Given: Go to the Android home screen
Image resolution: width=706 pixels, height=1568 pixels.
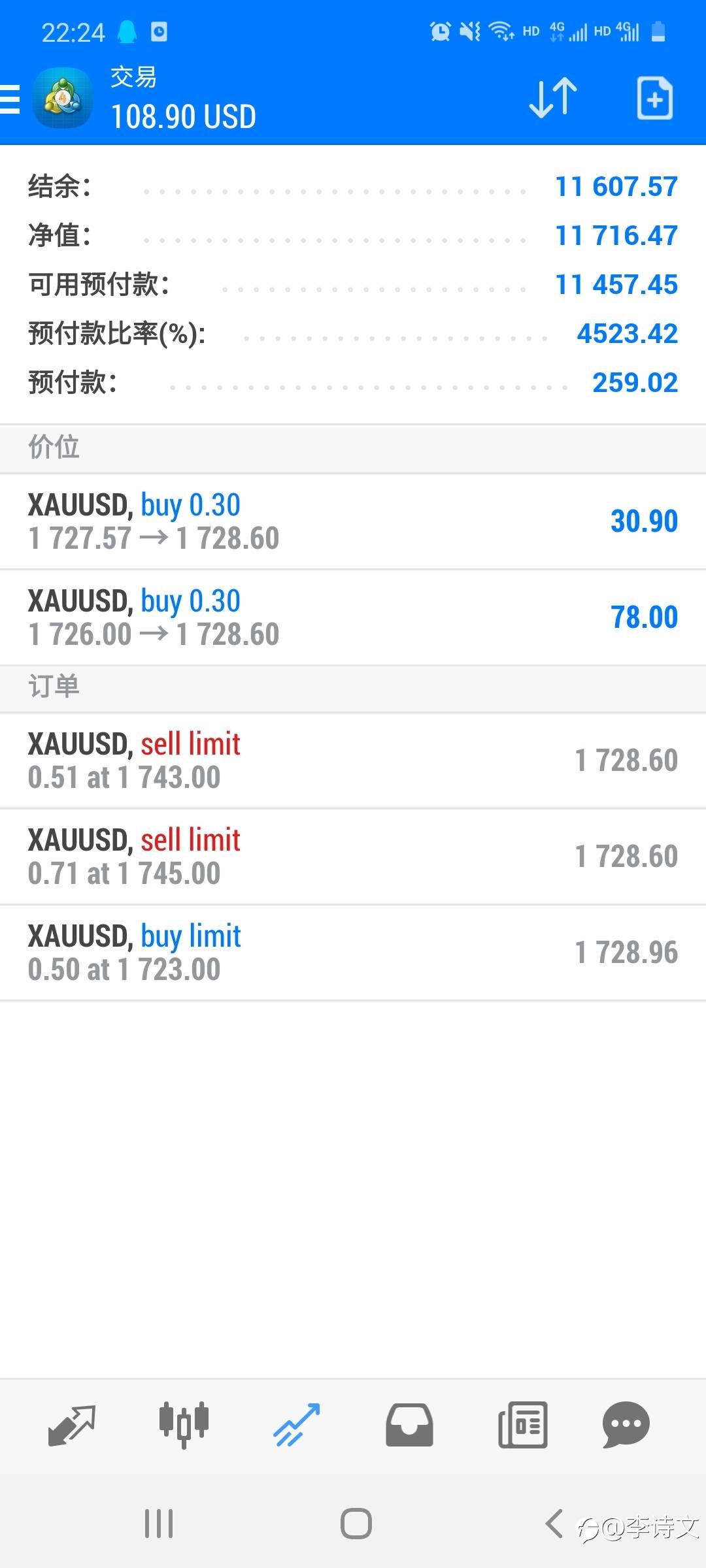Looking at the screenshot, I should coord(356,1524).
